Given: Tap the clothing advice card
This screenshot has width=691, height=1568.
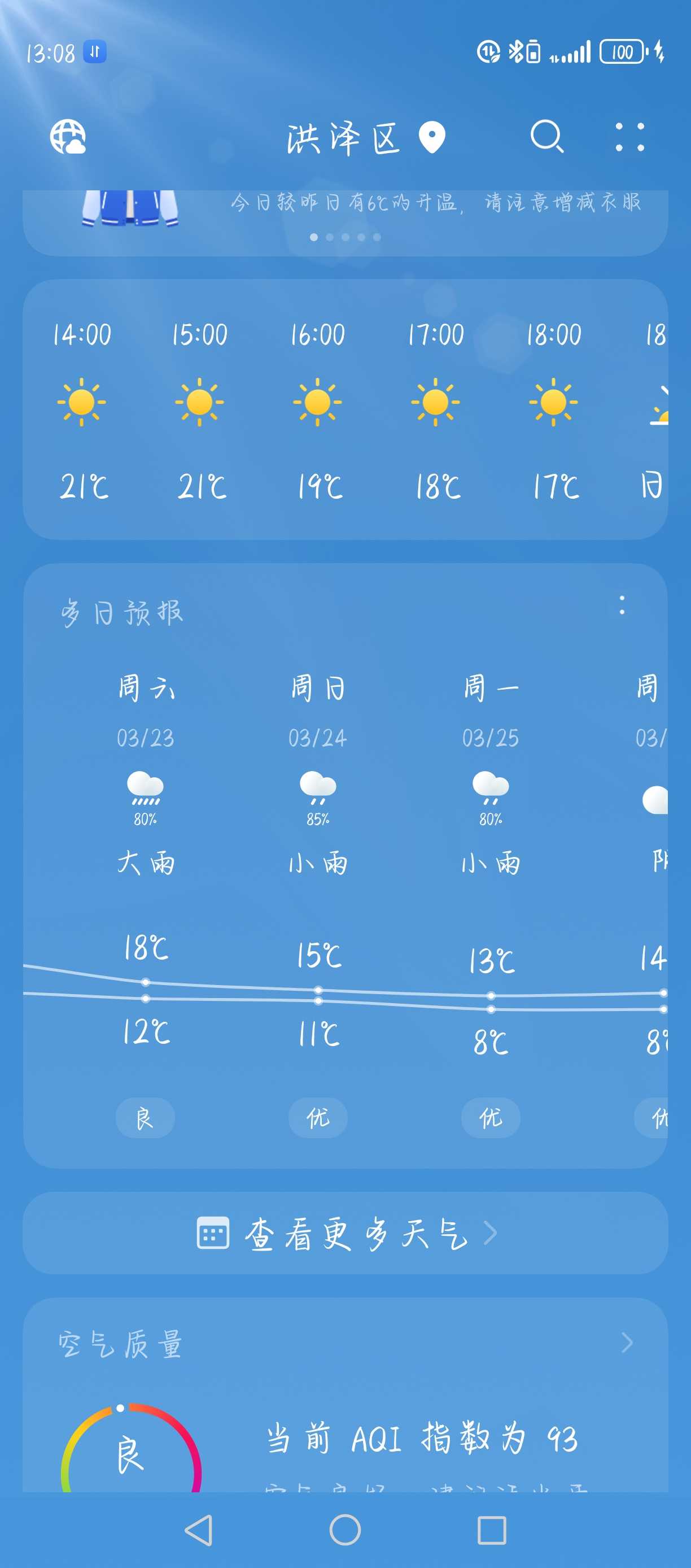Looking at the screenshot, I should [x=345, y=222].
